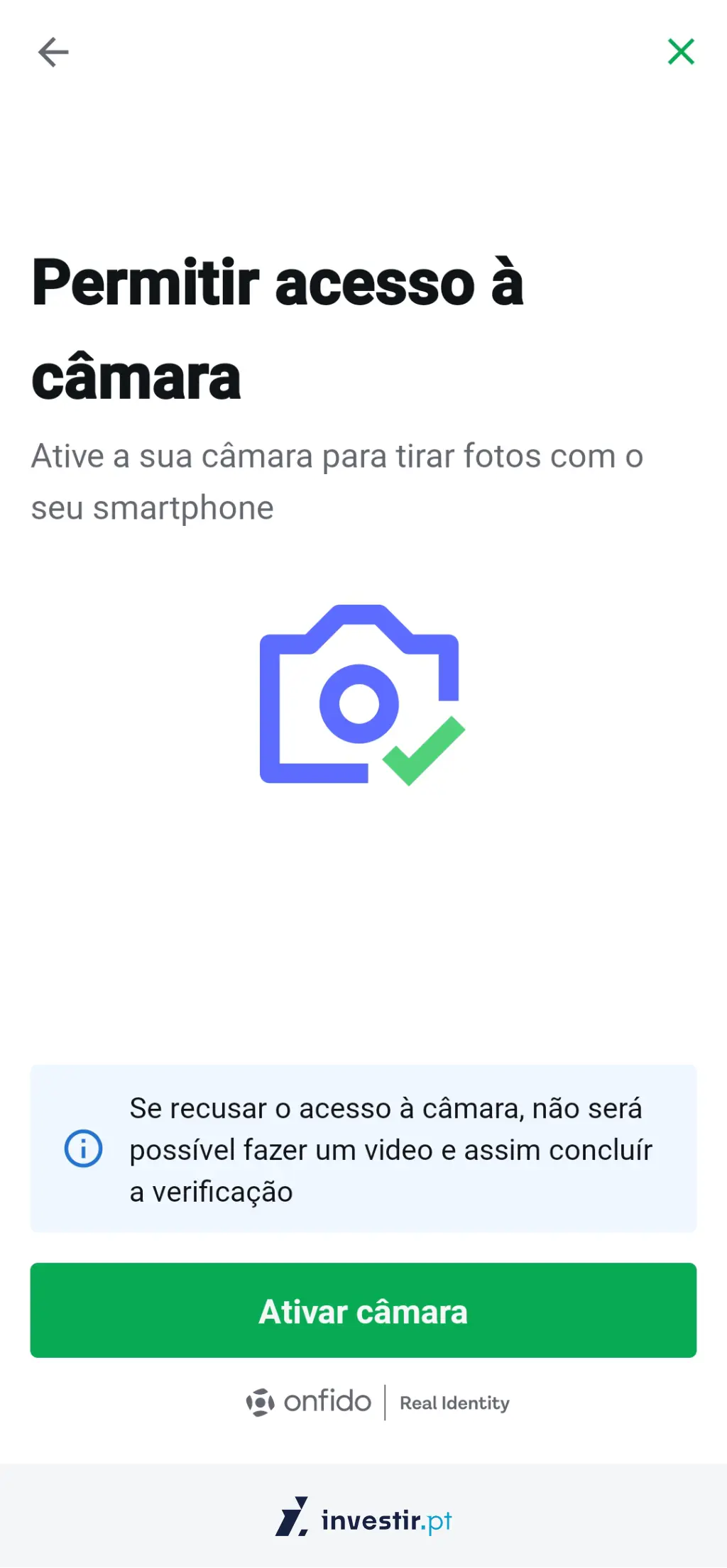Click the Onfido brand name text
727x1568 pixels.
click(x=327, y=1402)
